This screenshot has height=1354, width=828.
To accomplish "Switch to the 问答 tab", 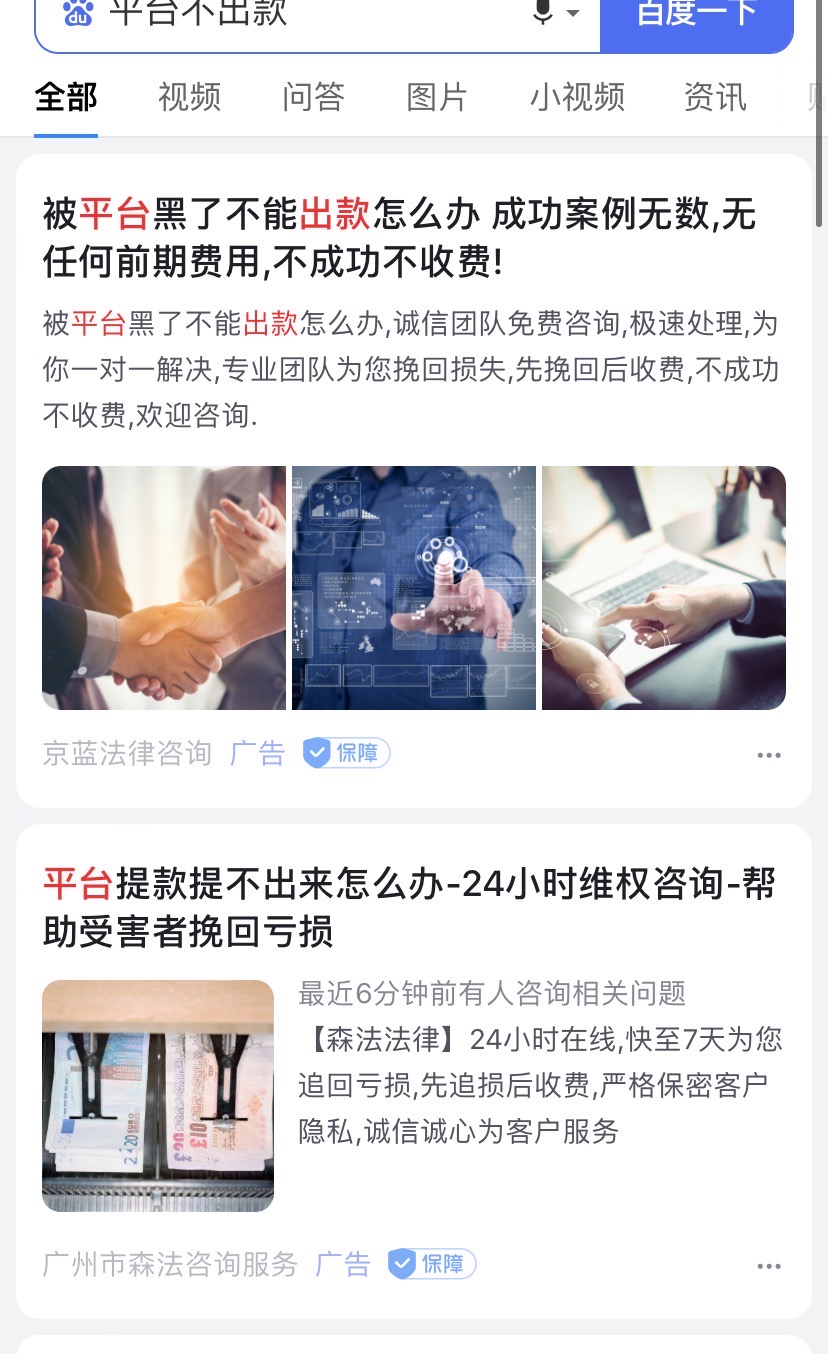I will coord(313,97).
